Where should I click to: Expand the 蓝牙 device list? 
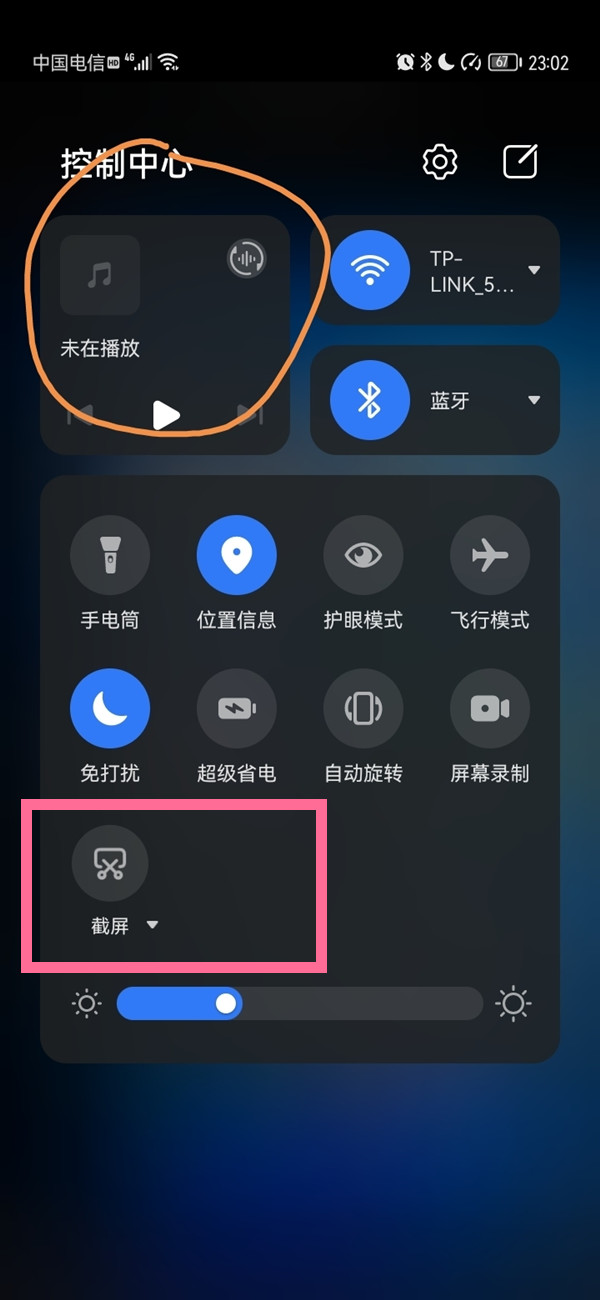coord(534,400)
